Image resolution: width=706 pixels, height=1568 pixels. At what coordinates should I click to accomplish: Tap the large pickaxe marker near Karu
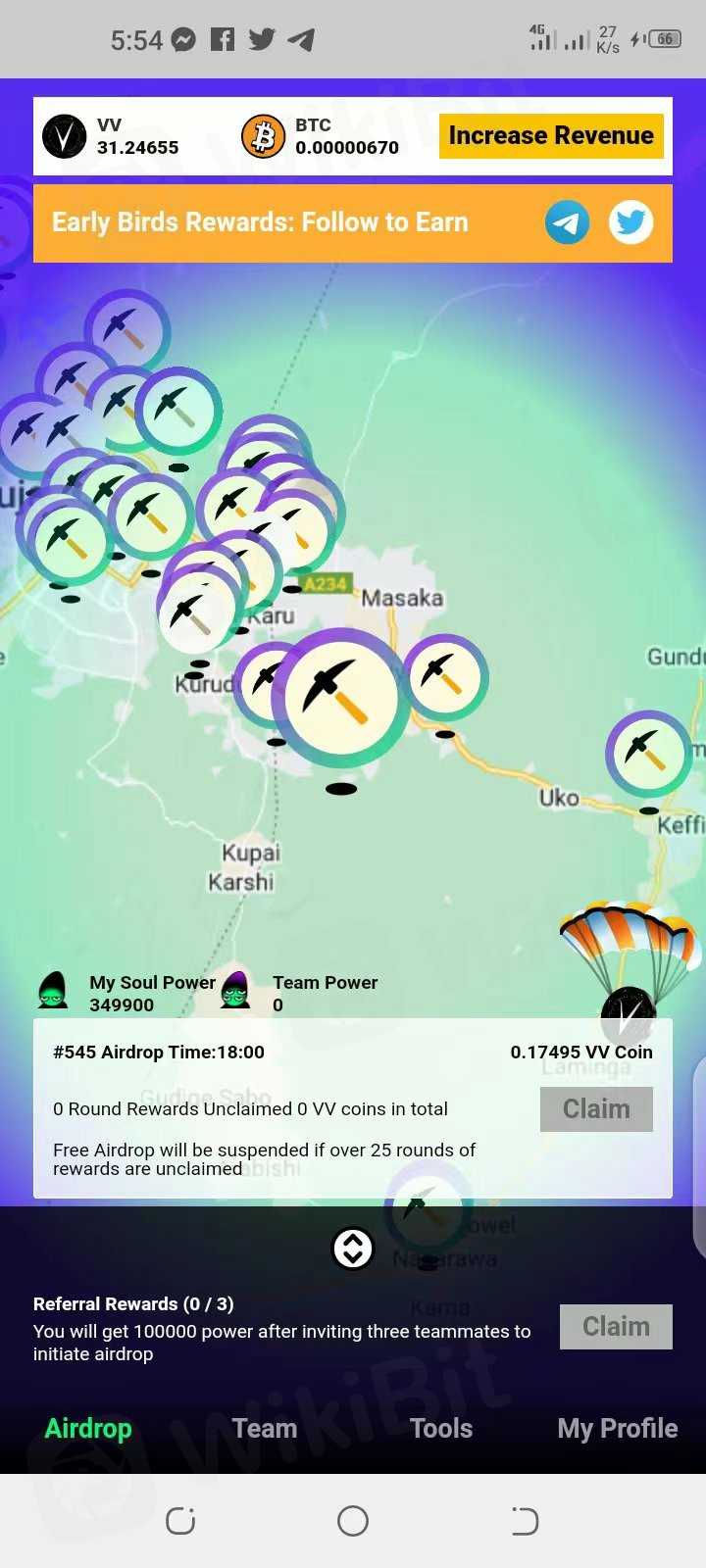[340, 697]
